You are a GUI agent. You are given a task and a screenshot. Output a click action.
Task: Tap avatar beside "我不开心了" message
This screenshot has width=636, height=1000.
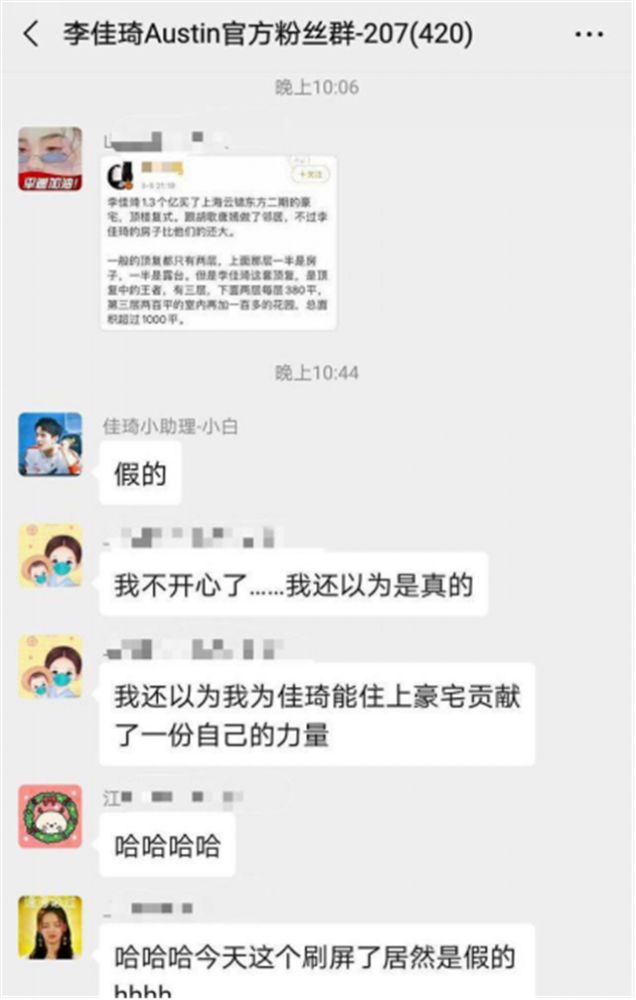click(50, 555)
